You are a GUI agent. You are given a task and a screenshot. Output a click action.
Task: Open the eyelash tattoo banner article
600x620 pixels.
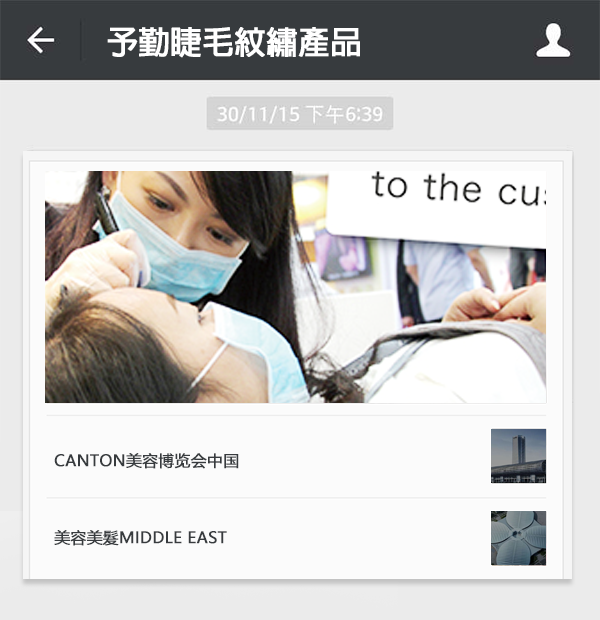(x=295, y=287)
